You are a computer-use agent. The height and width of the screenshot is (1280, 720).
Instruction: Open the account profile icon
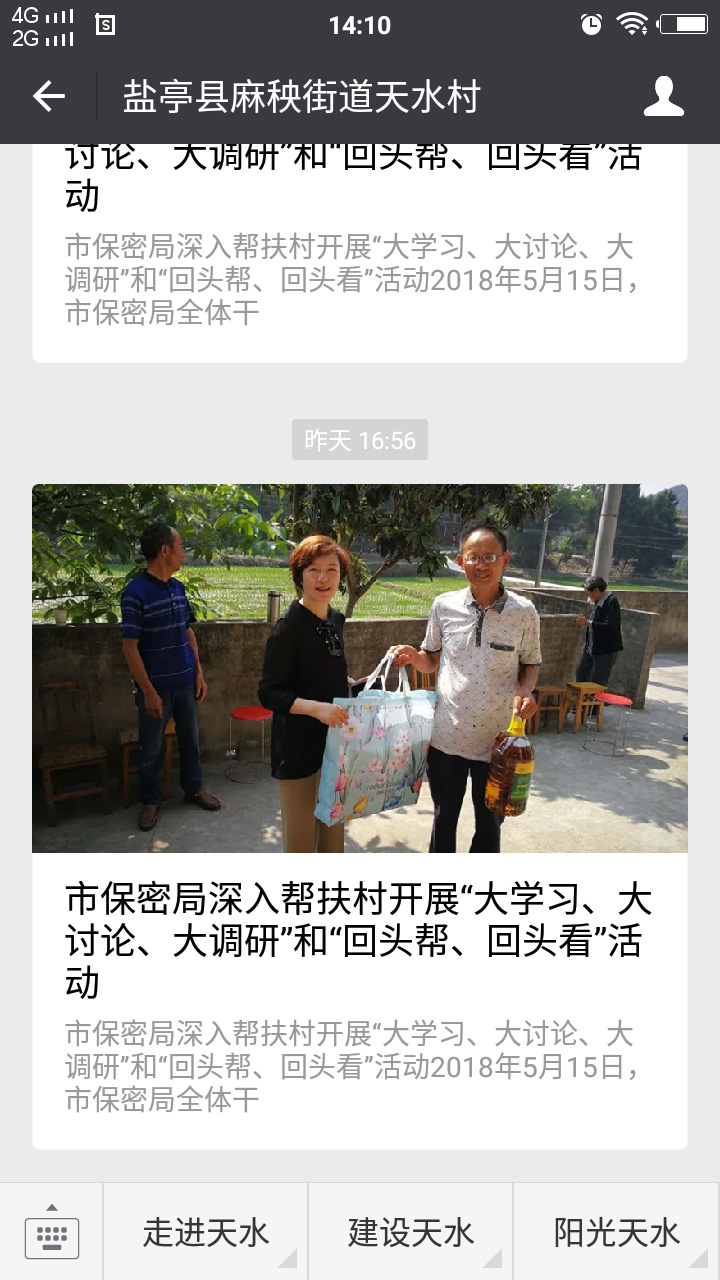[x=663, y=97]
